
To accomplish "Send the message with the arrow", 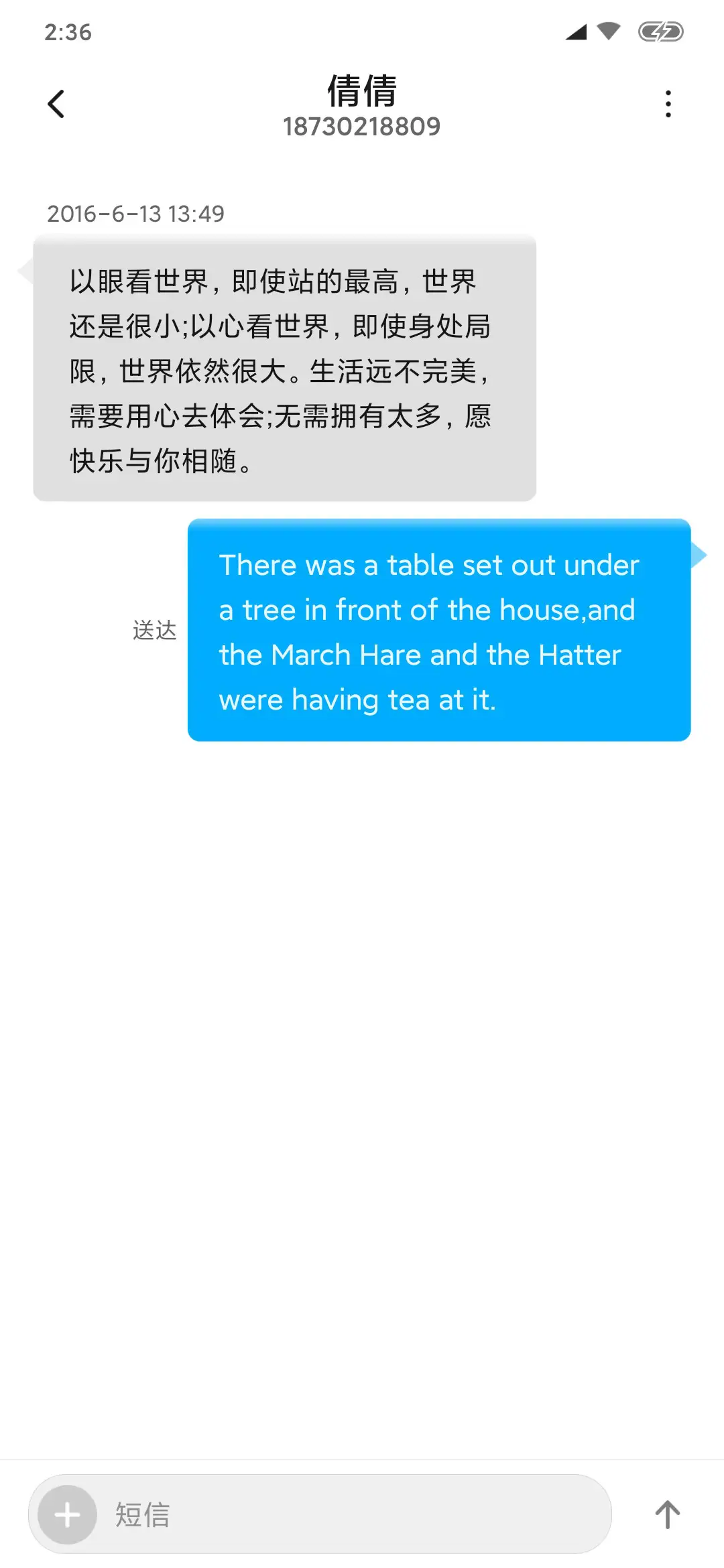I will (667, 1514).
